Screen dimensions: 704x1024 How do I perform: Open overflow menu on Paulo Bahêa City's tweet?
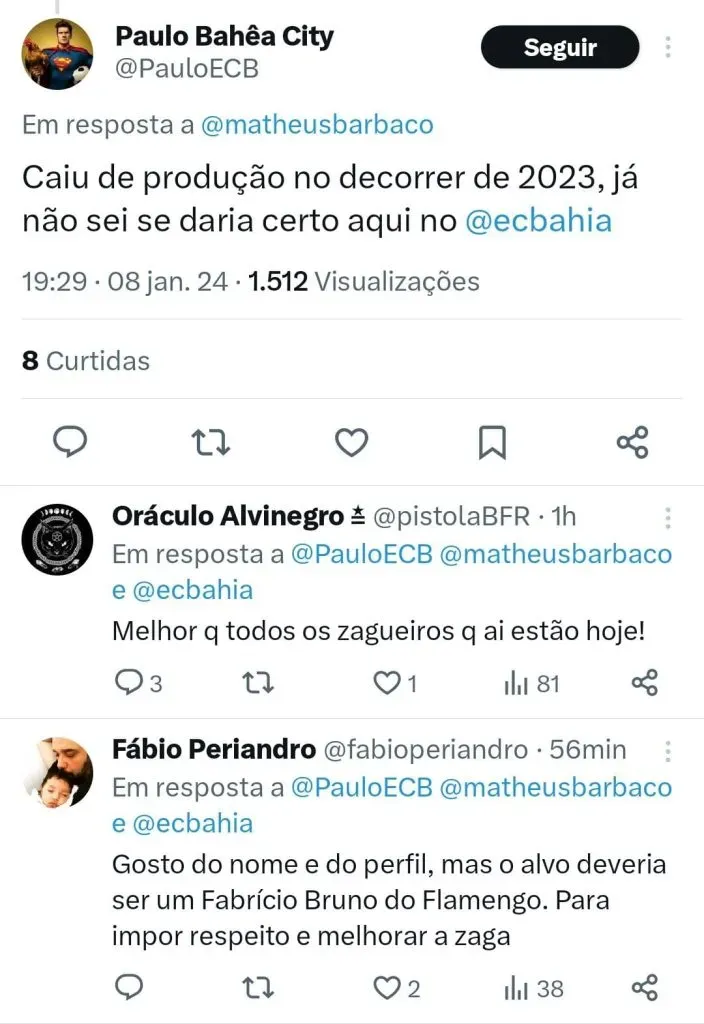(667, 46)
